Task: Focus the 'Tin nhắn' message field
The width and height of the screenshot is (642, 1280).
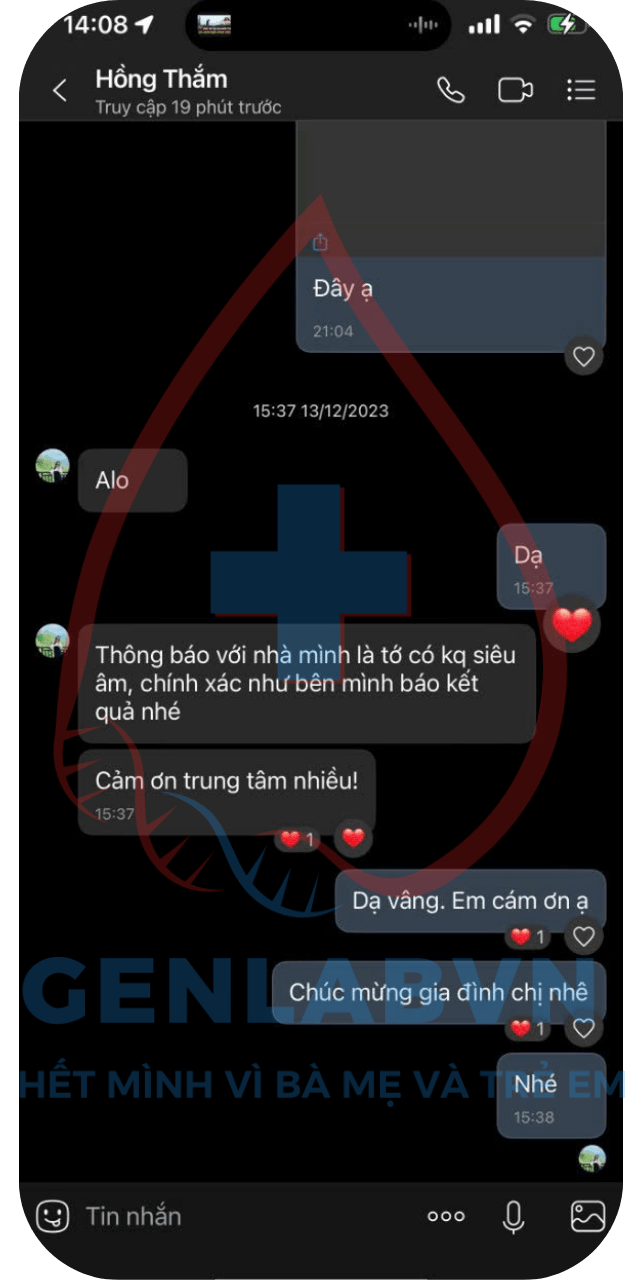Action: click(x=240, y=1216)
